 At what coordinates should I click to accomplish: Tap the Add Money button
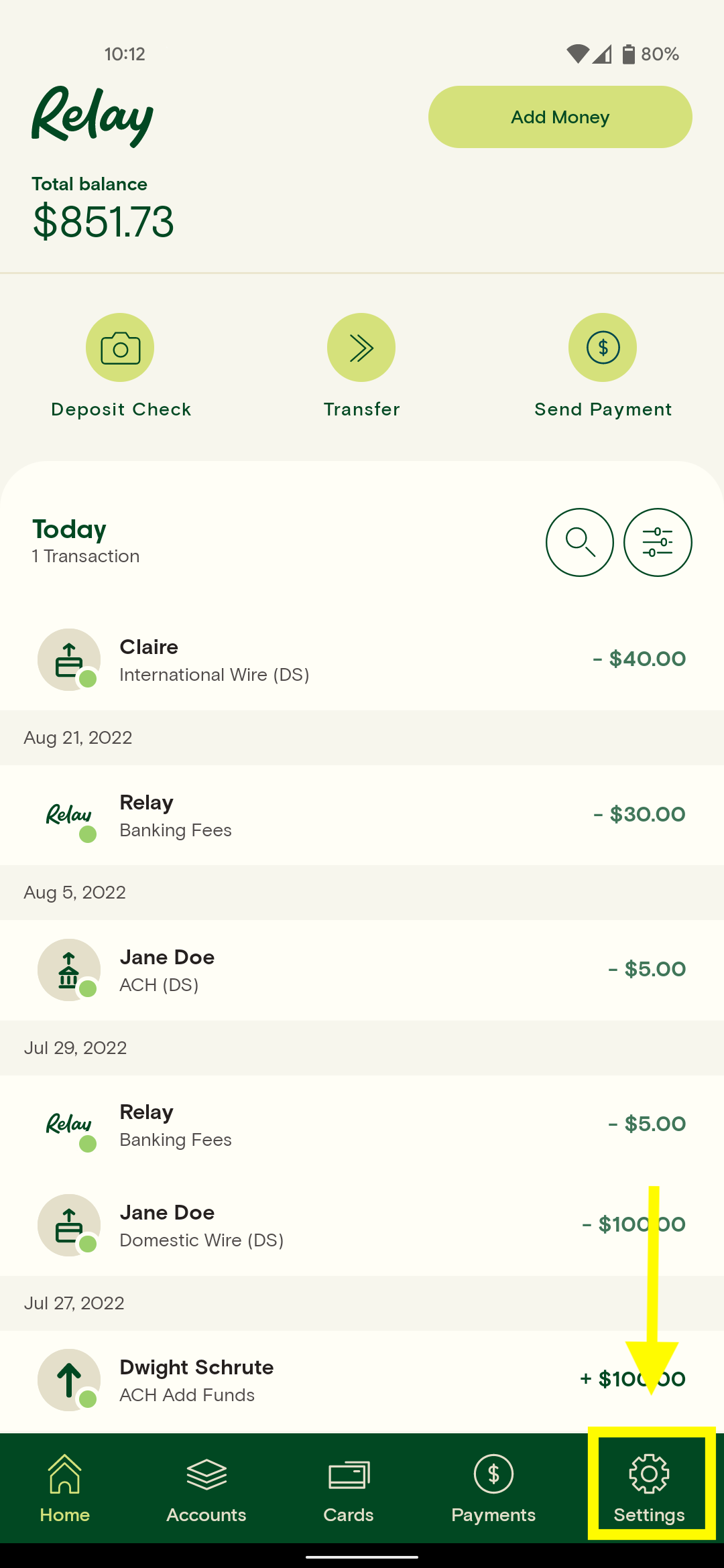point(560,117)
